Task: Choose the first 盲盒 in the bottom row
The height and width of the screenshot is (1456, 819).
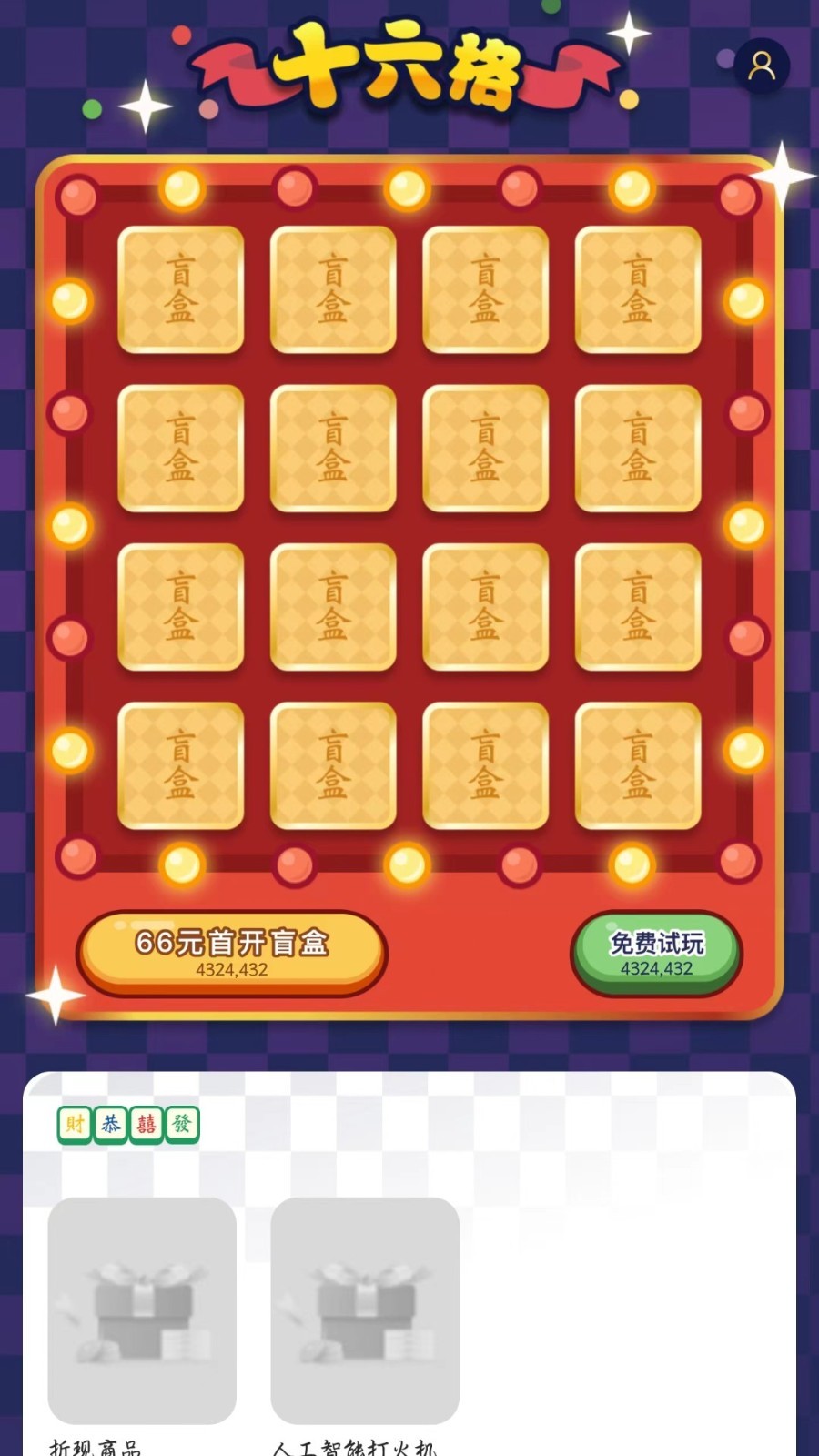Action: point(181,765)
